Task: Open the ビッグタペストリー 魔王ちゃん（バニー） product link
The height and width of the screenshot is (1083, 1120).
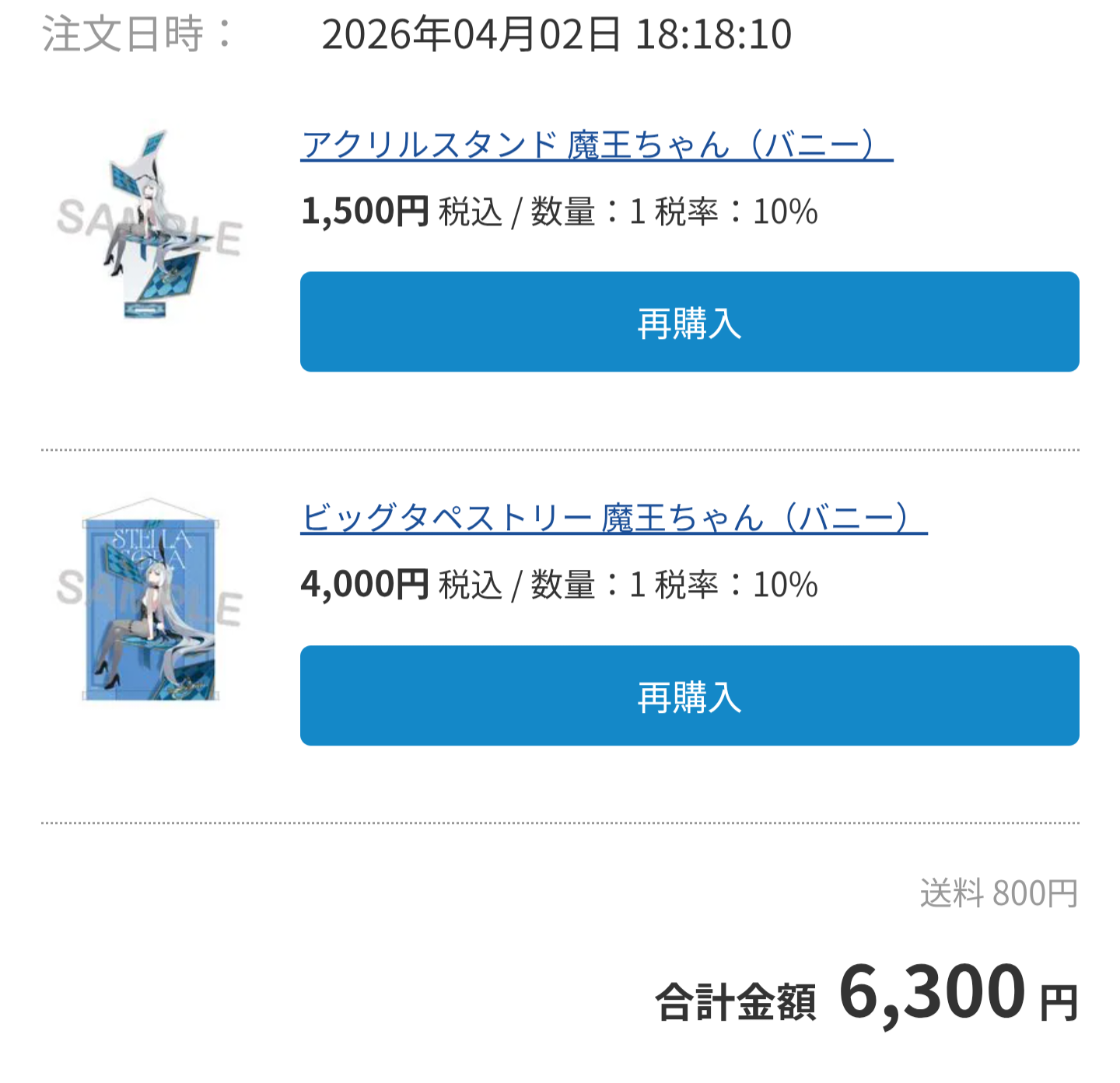Action: pos(613,519)
